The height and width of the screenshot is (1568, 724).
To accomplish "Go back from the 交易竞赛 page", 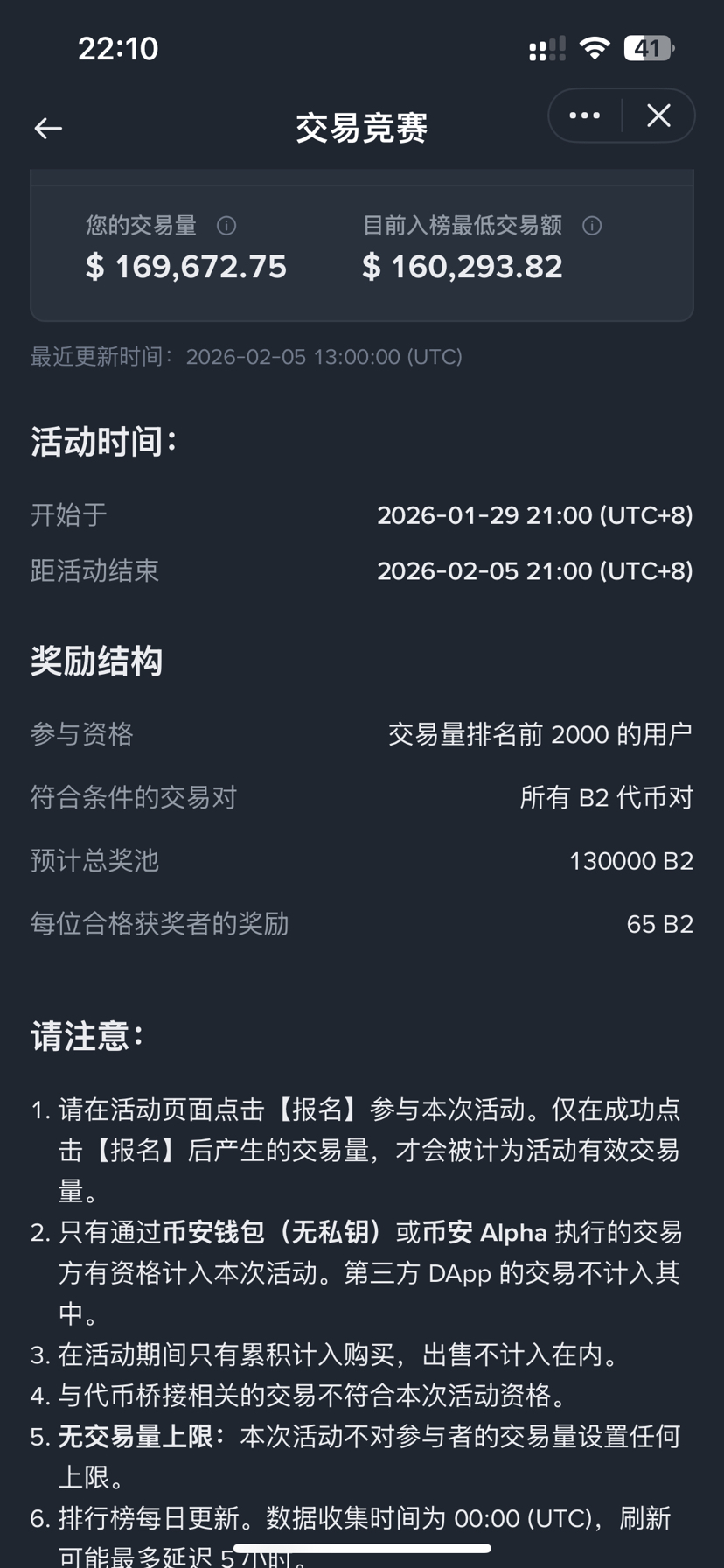I will pos(48,129).
